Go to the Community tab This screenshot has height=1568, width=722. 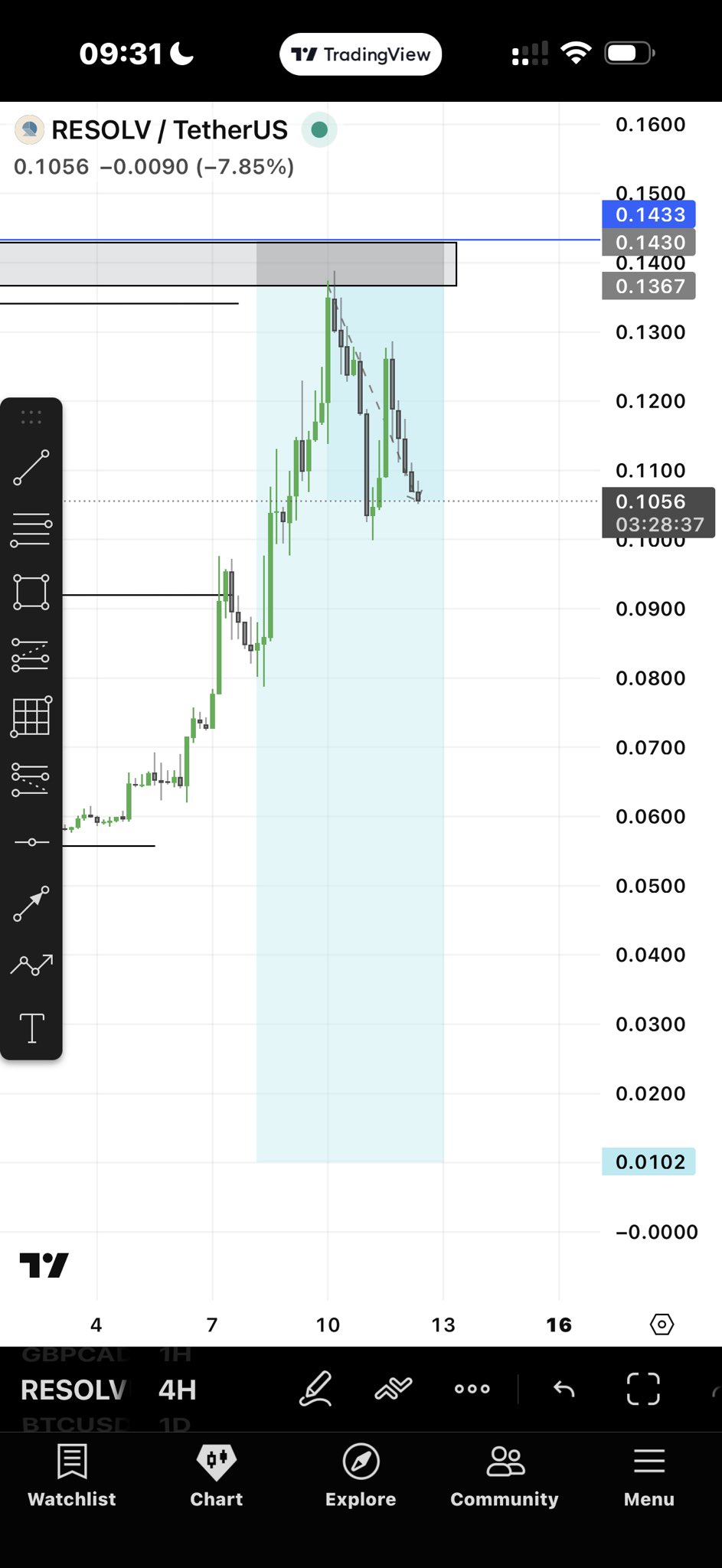tap(505, 1475)
